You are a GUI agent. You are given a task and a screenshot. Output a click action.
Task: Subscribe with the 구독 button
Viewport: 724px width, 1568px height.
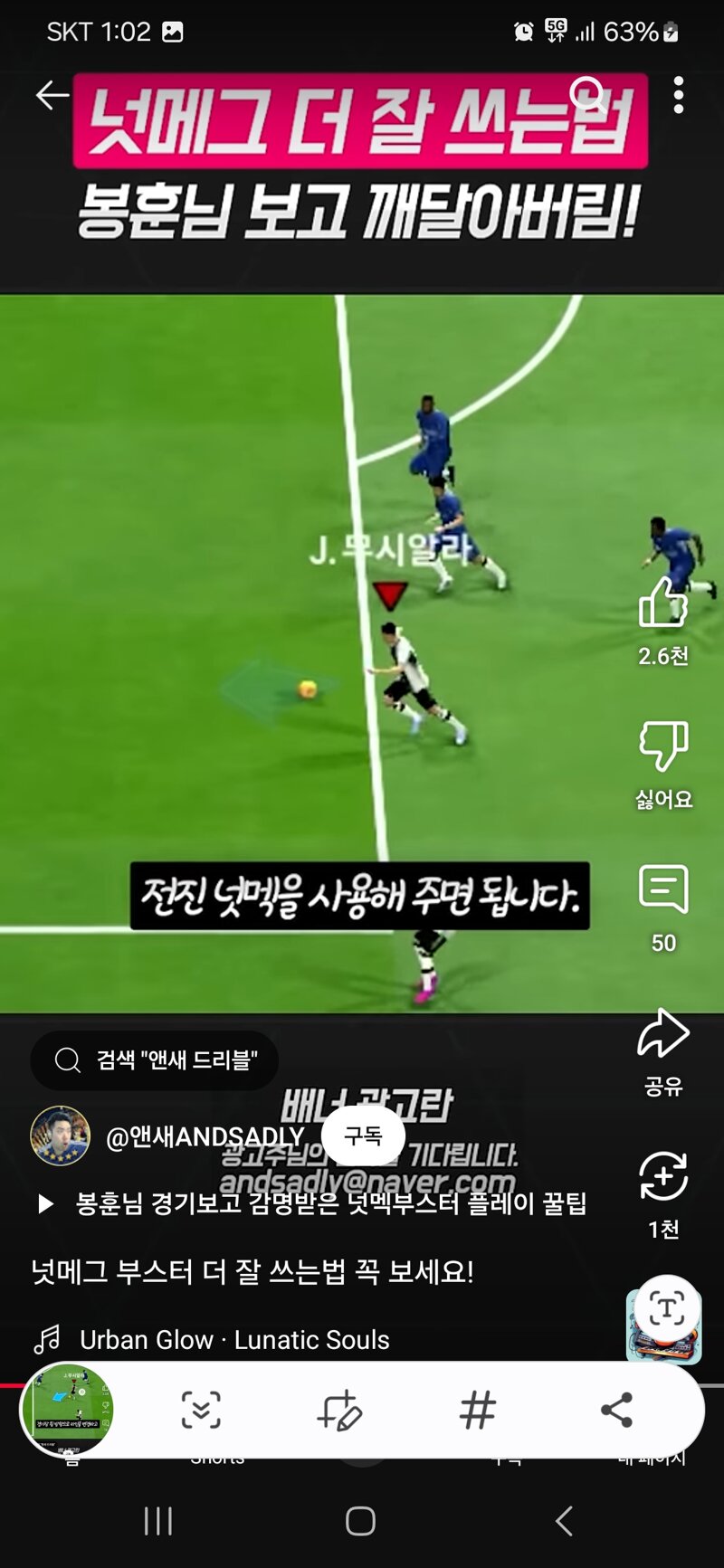click(x=363, y=1136)
